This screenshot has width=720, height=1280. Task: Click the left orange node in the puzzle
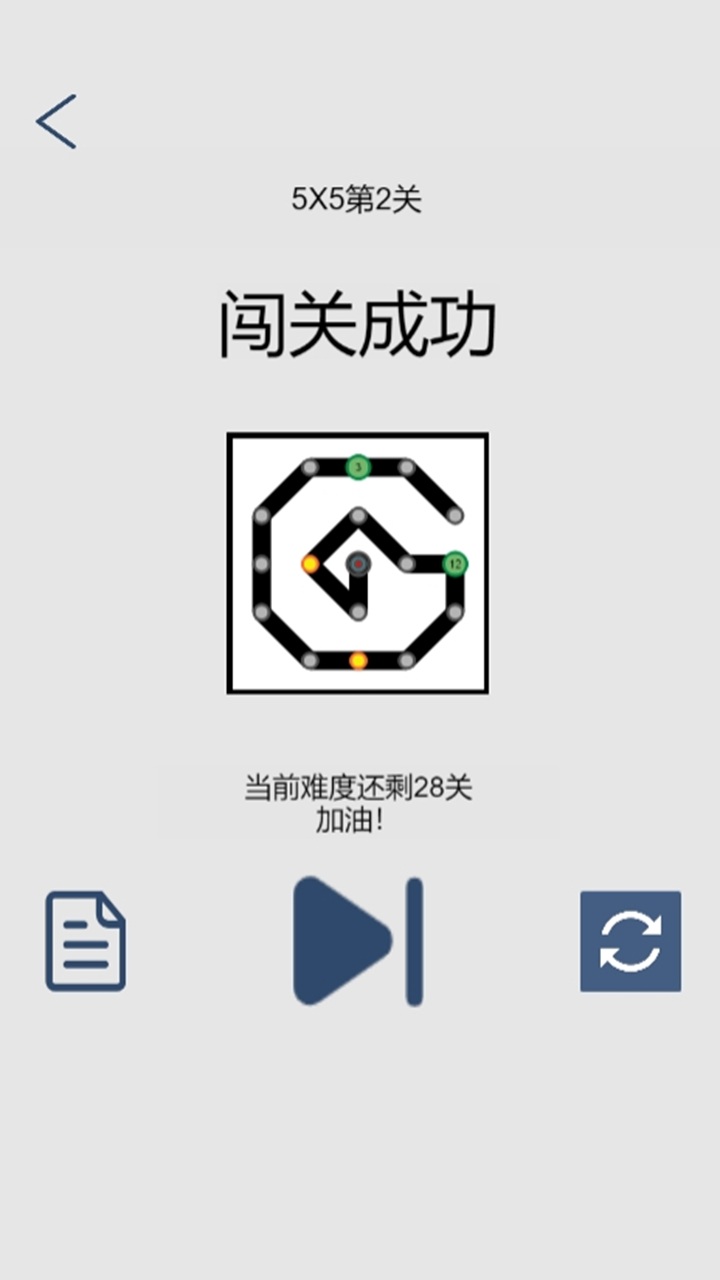pos(310,564)
